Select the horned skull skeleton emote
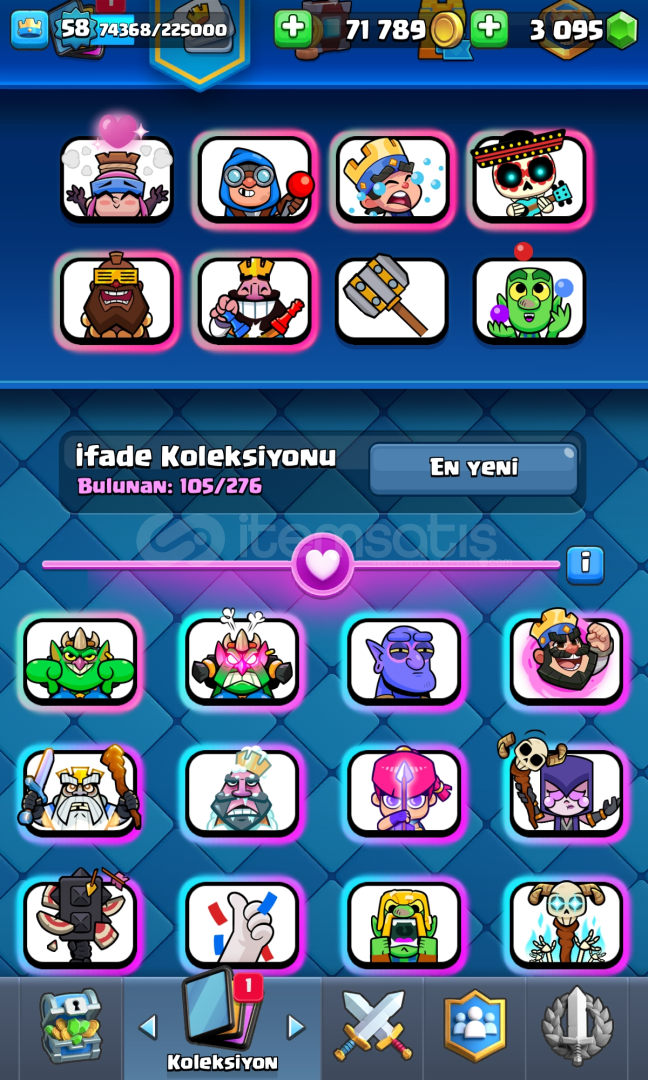Screen dimensions: 648x1080 [566, 924]
